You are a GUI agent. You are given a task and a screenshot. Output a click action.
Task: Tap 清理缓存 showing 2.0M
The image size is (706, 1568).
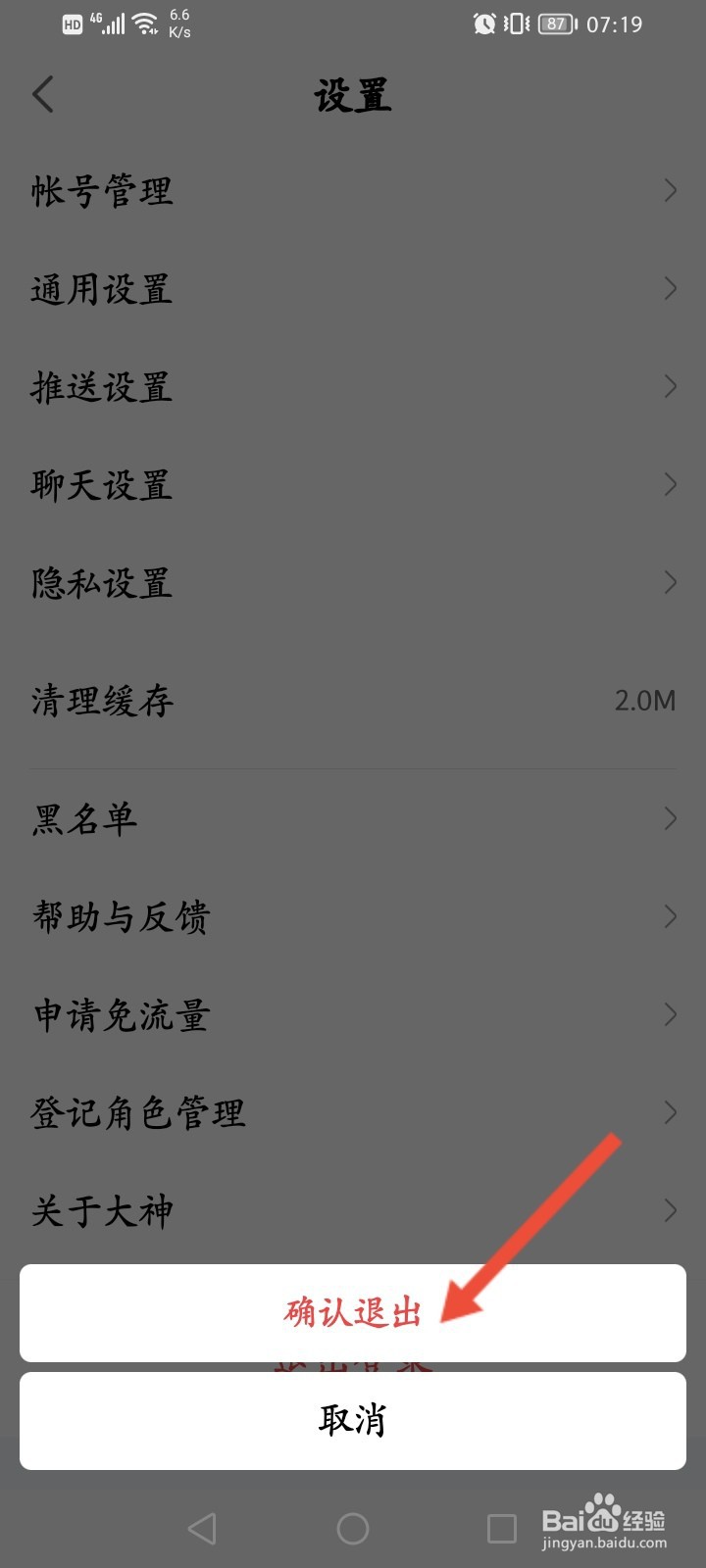point(101,701)
